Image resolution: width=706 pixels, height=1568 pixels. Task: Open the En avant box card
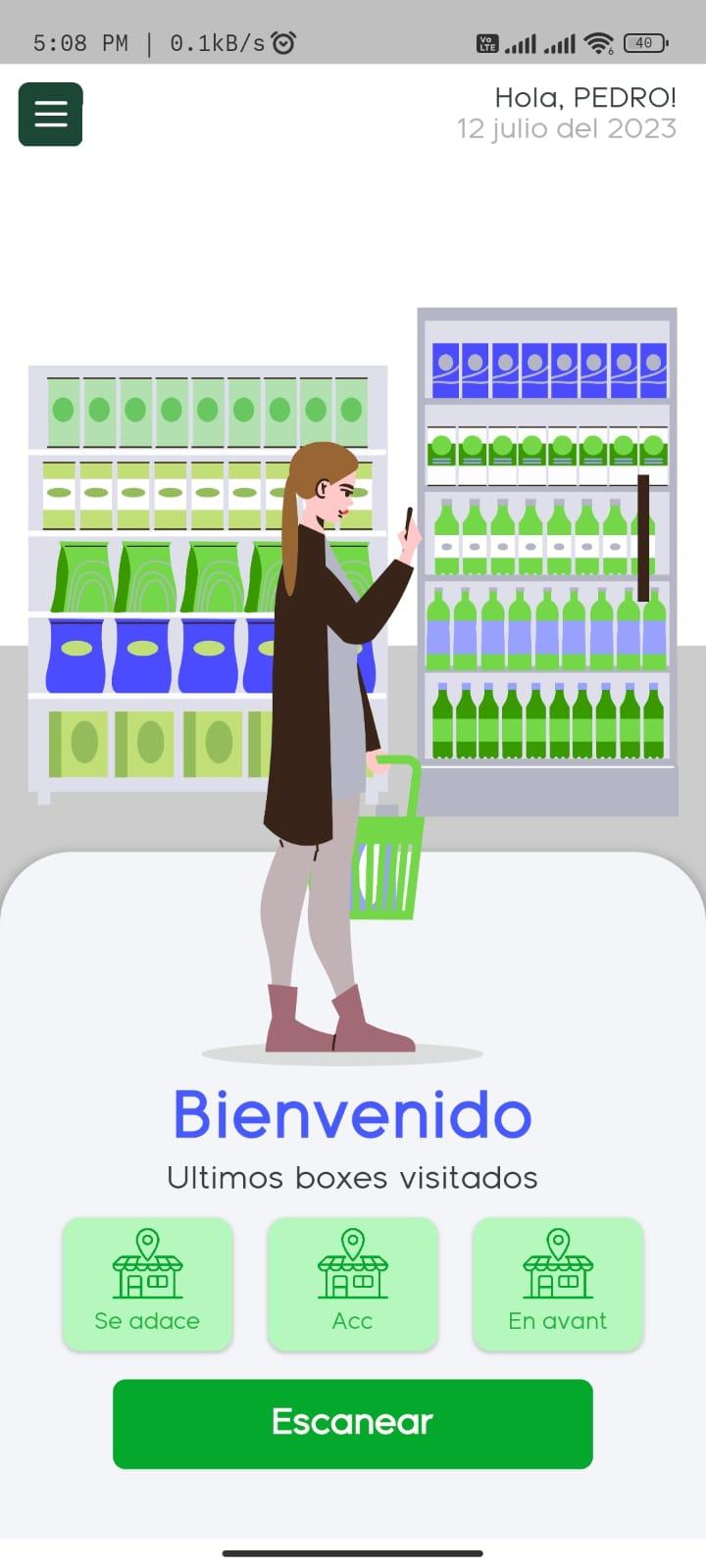coord(558,1283)
